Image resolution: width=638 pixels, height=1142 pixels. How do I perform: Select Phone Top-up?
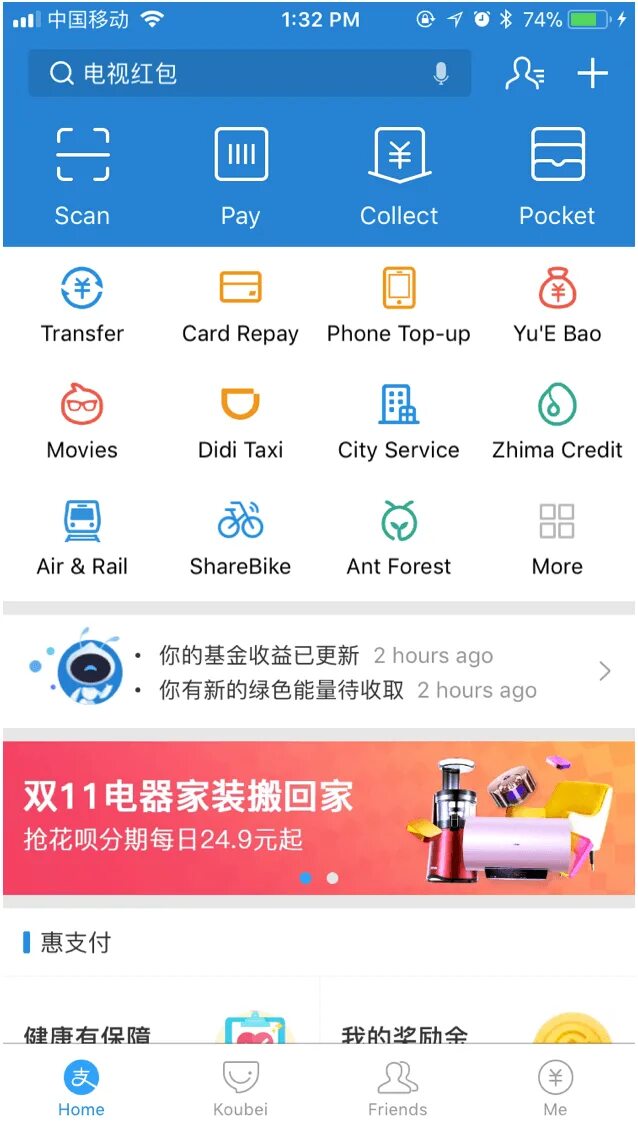(399, 305)
